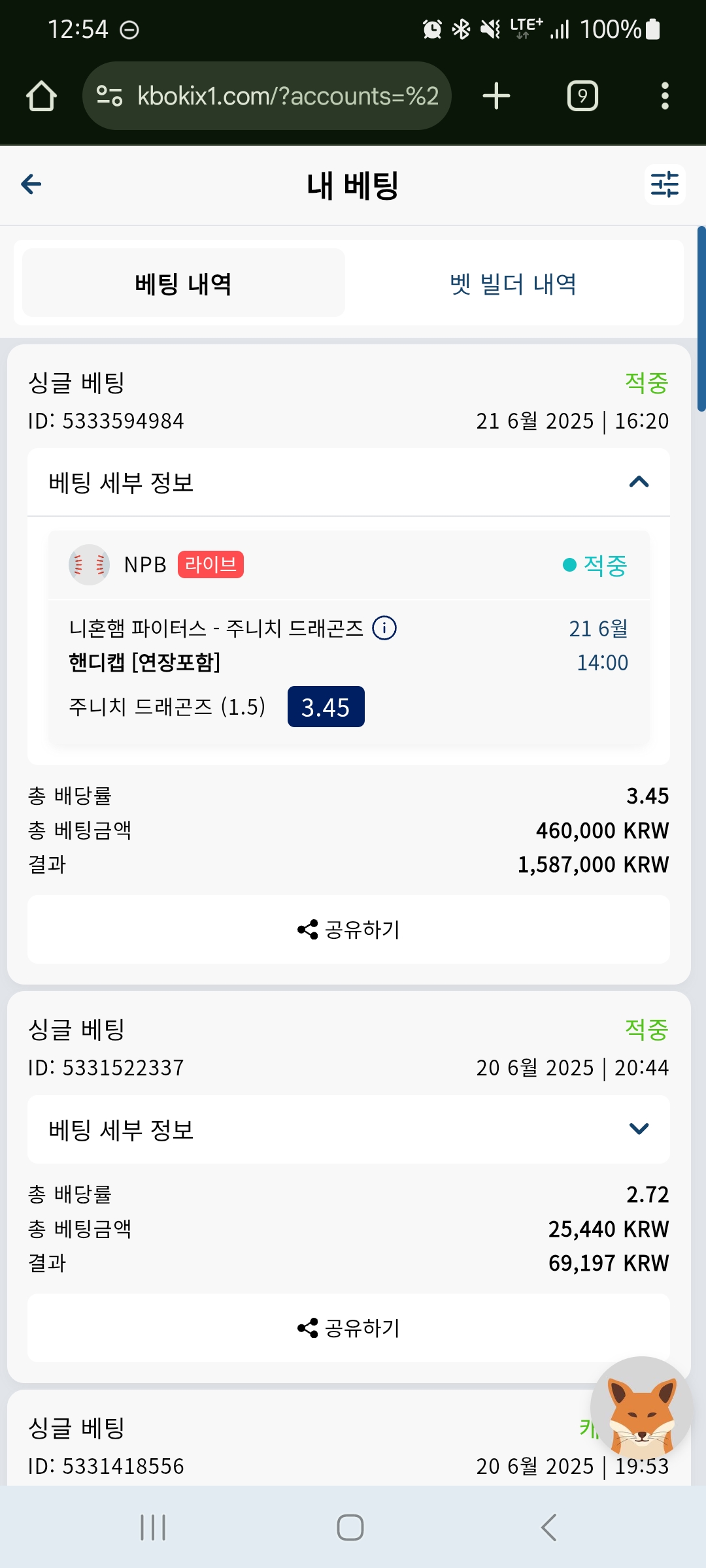Open recent apps from the navigation bar
The image size is (706, 1568).
[153, 1527]
